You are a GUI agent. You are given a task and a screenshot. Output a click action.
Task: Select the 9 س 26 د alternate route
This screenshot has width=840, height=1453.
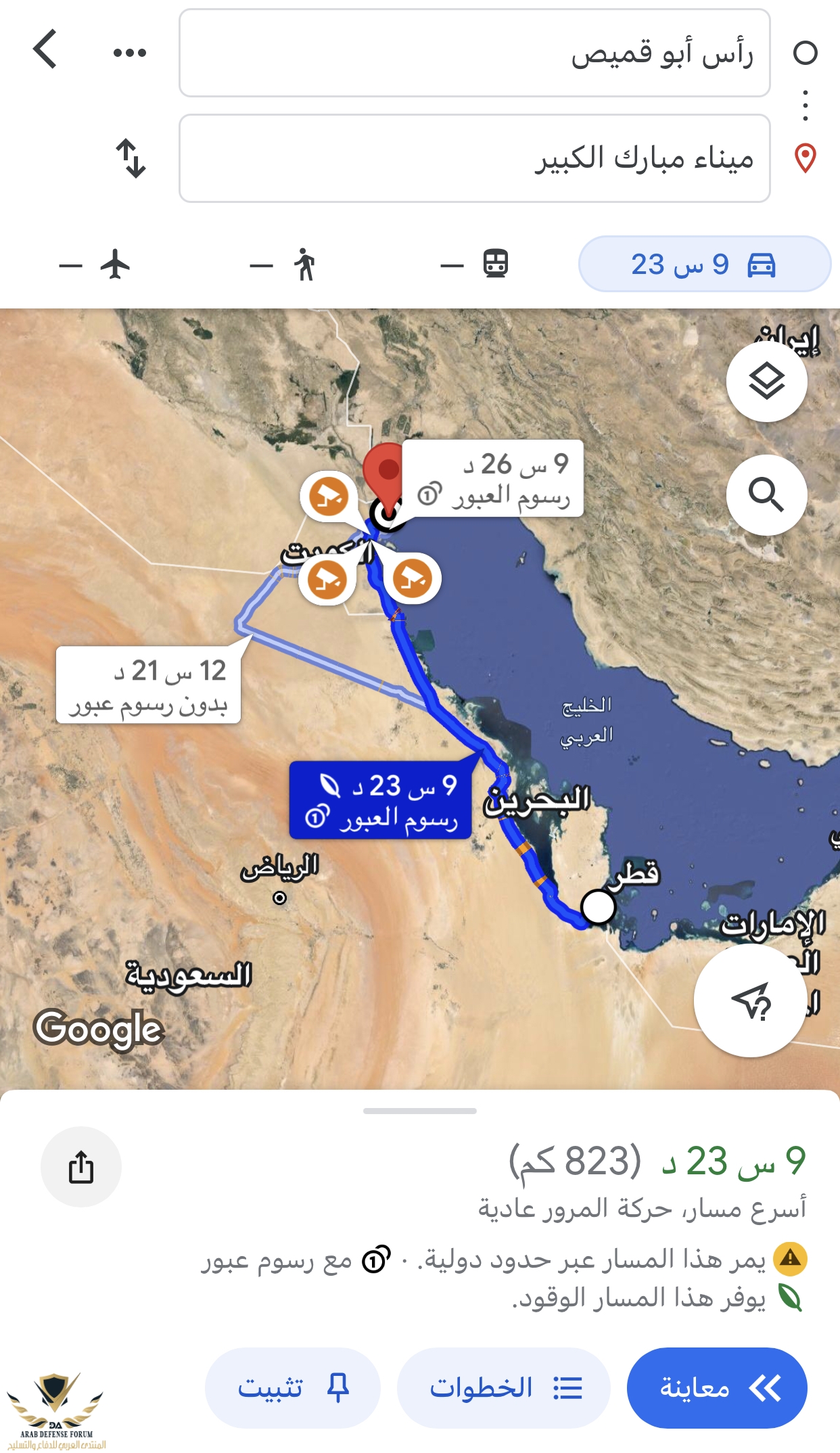pyautogui.click(x=494, y=479)
